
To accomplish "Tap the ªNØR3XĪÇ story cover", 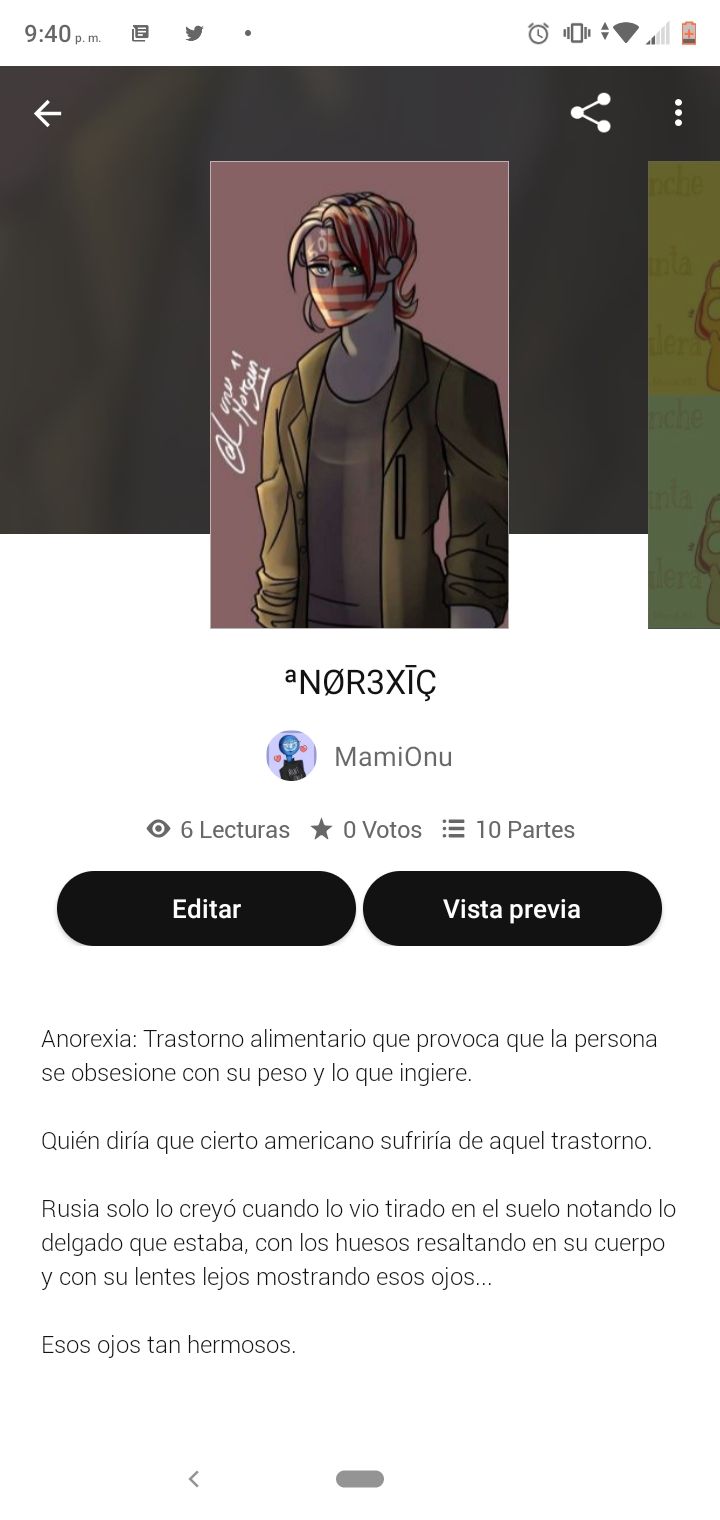I will tap(359, 395).
